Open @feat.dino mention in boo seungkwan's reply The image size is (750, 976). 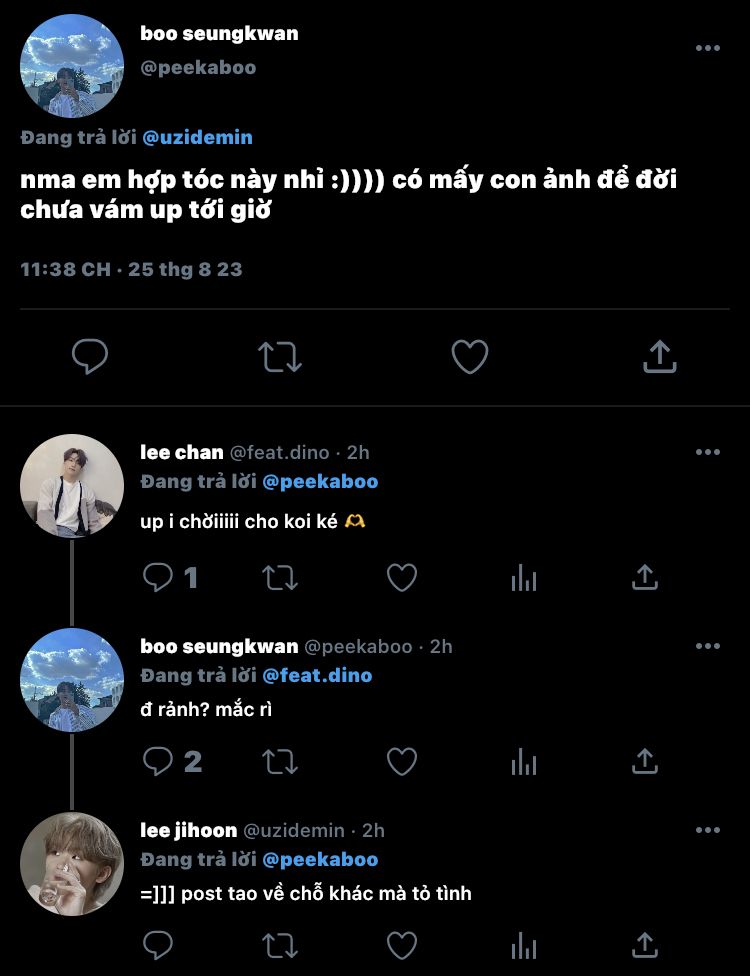316,675
